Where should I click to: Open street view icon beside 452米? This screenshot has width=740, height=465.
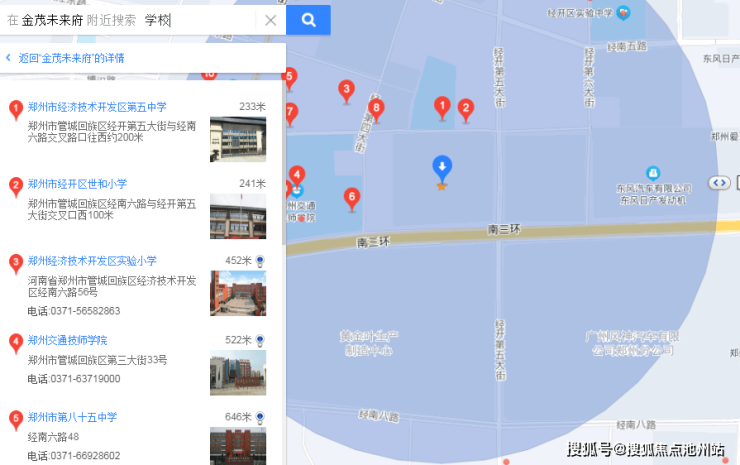tap(260, 261)
